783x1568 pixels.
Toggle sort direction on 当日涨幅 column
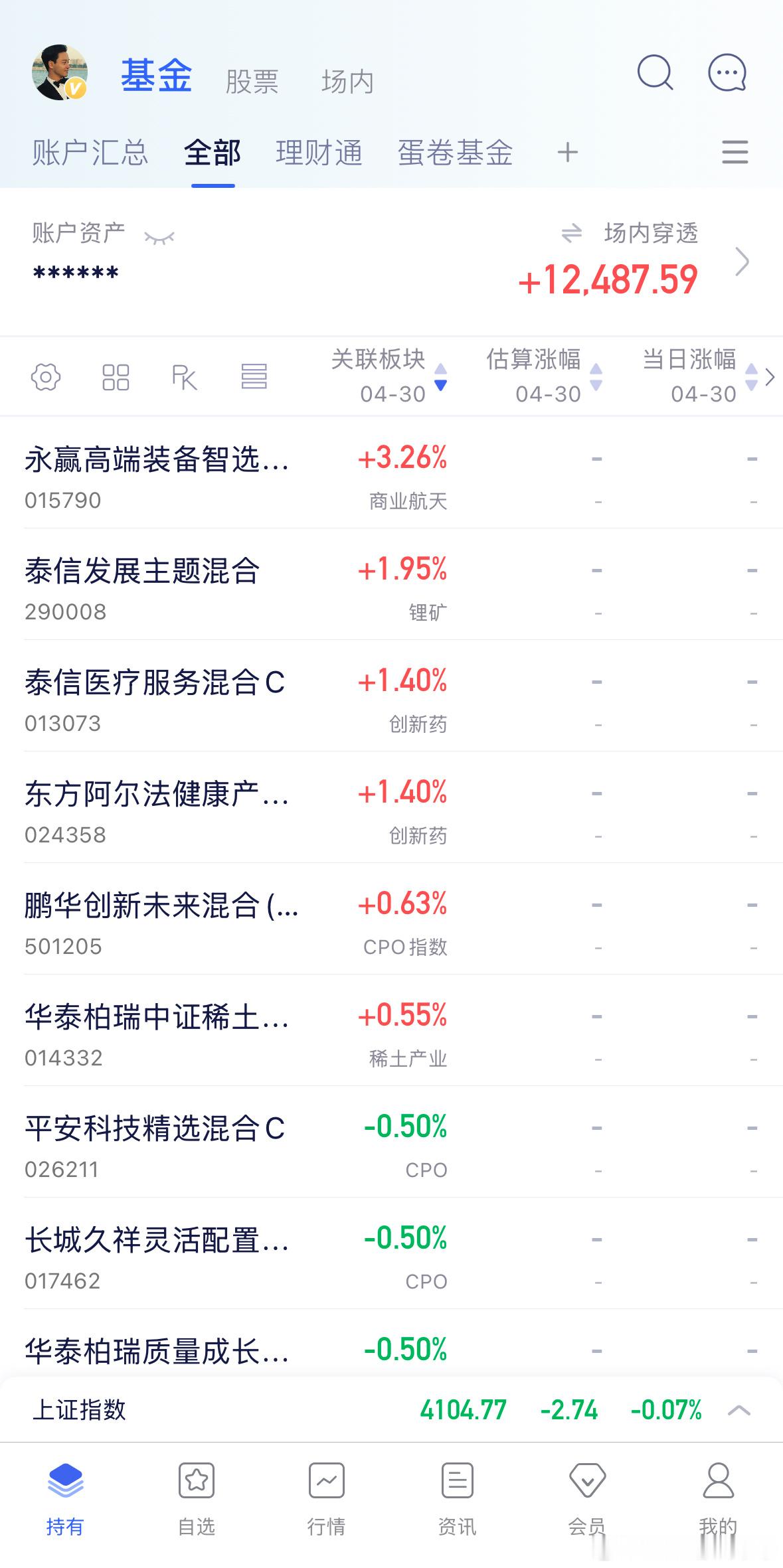point(751,376)
